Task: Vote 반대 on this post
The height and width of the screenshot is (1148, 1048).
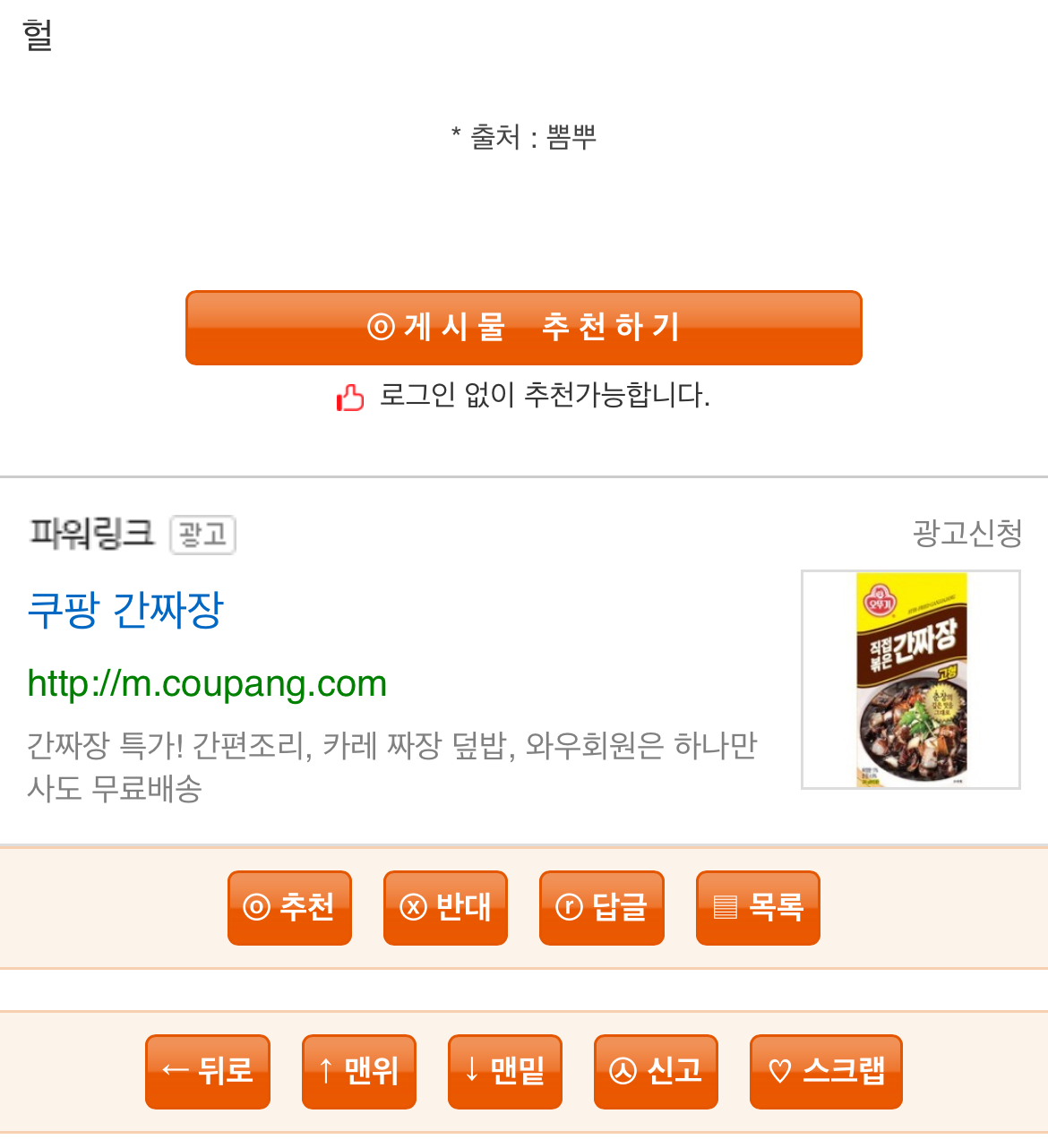Action: tap(445, 907)
